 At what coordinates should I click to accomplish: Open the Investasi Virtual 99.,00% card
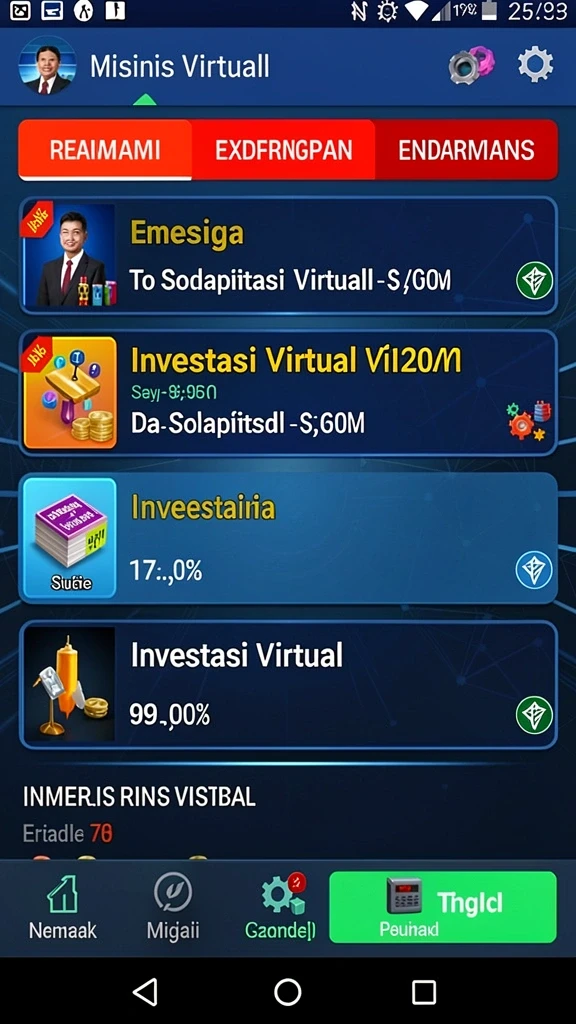click(x=288, y=684)
